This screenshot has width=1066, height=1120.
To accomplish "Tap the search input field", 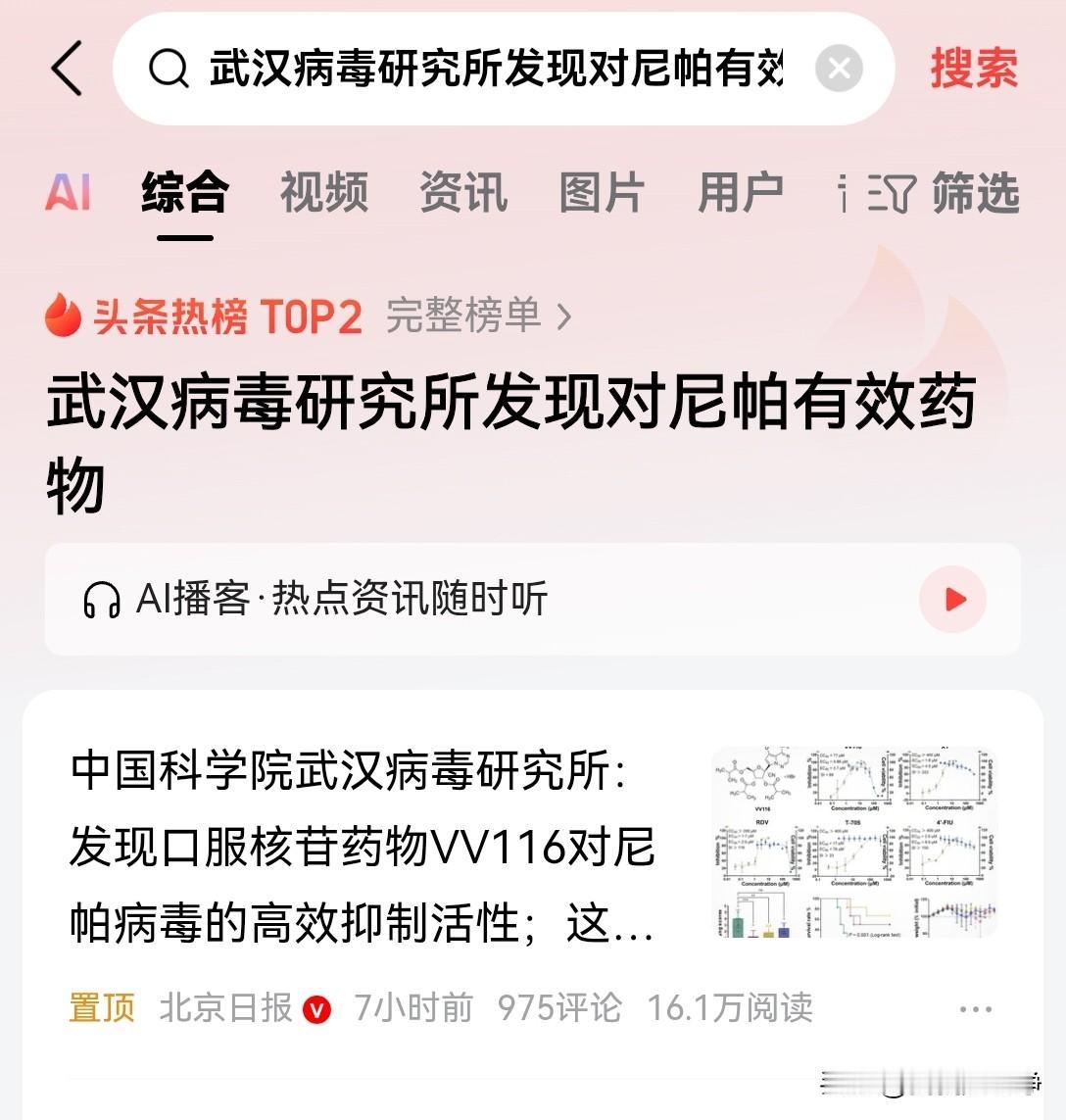I will (x=490, y=69).
